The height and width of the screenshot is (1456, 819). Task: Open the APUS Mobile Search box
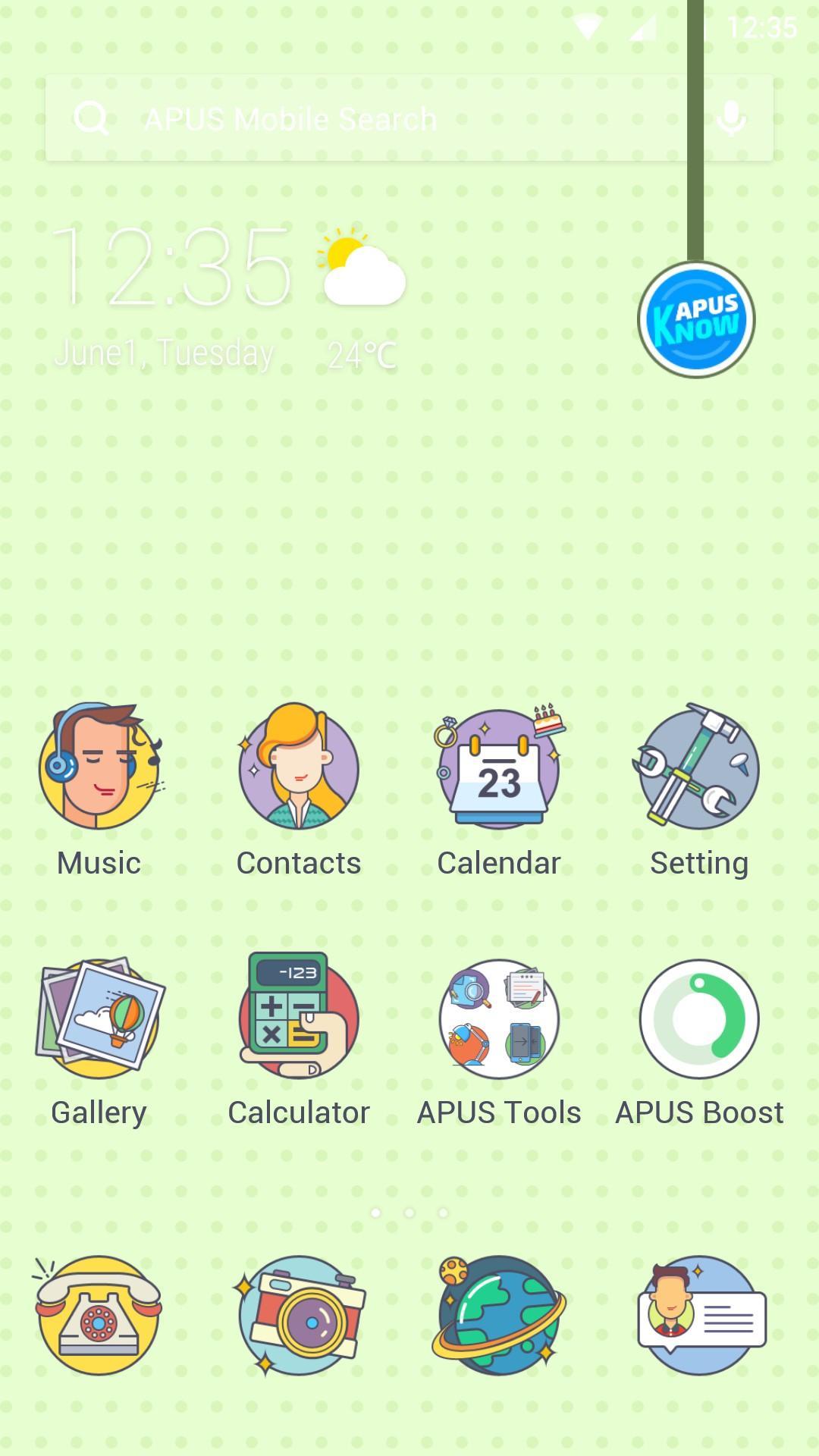pyautogui.click(x=364, y=119)
